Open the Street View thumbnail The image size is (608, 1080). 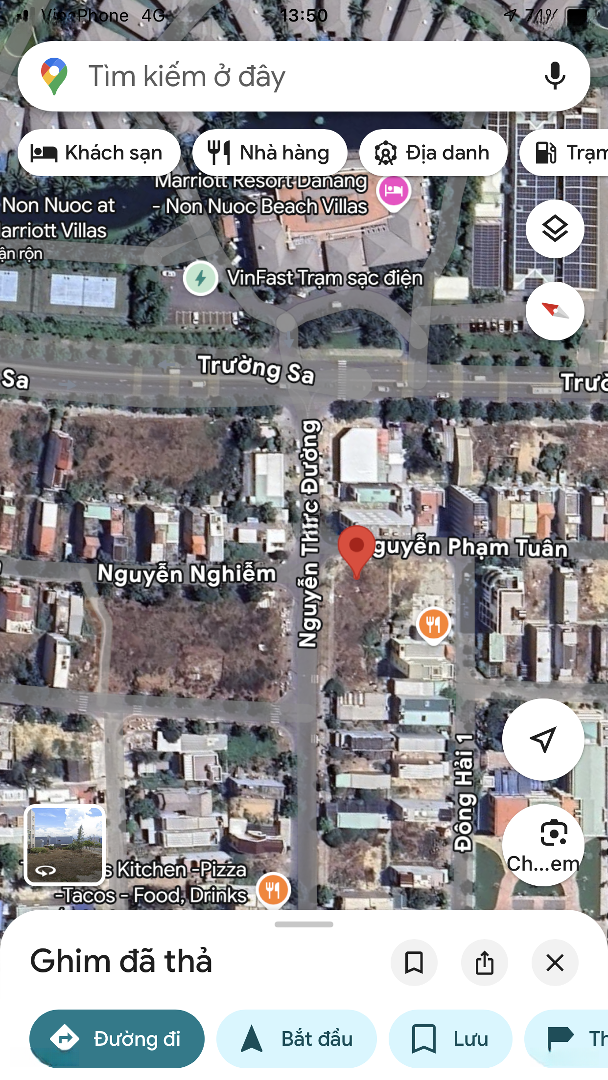pos(65,845)
